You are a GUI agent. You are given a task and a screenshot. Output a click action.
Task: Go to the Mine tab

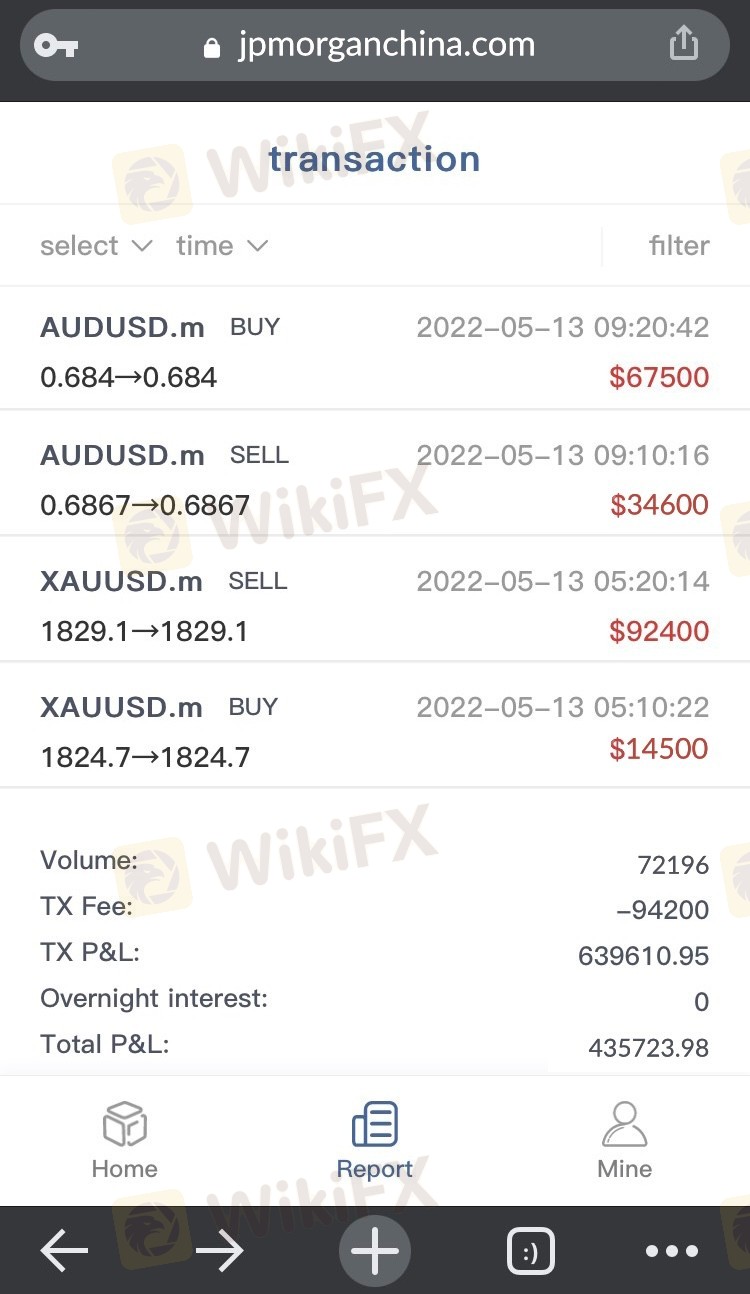click(x=625, y=1140)
